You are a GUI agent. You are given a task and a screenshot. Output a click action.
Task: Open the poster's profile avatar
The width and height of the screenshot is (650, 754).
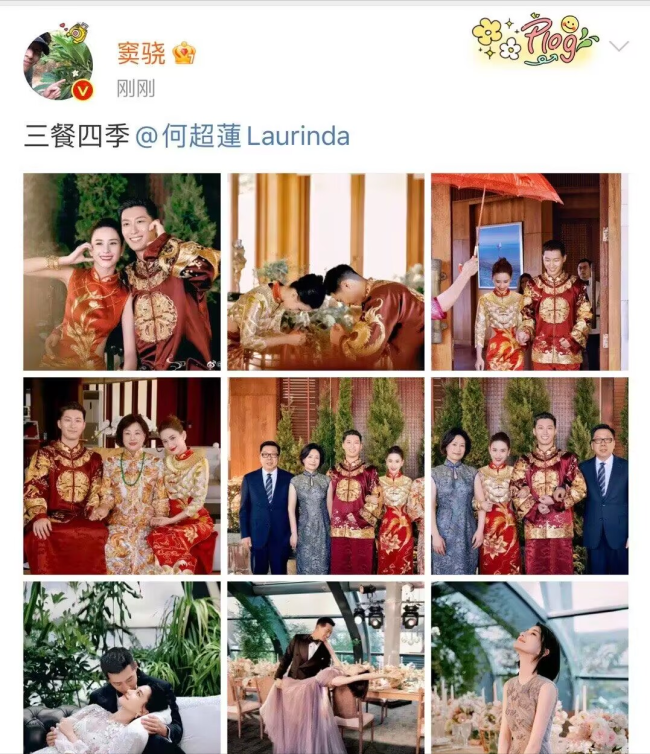58,64
